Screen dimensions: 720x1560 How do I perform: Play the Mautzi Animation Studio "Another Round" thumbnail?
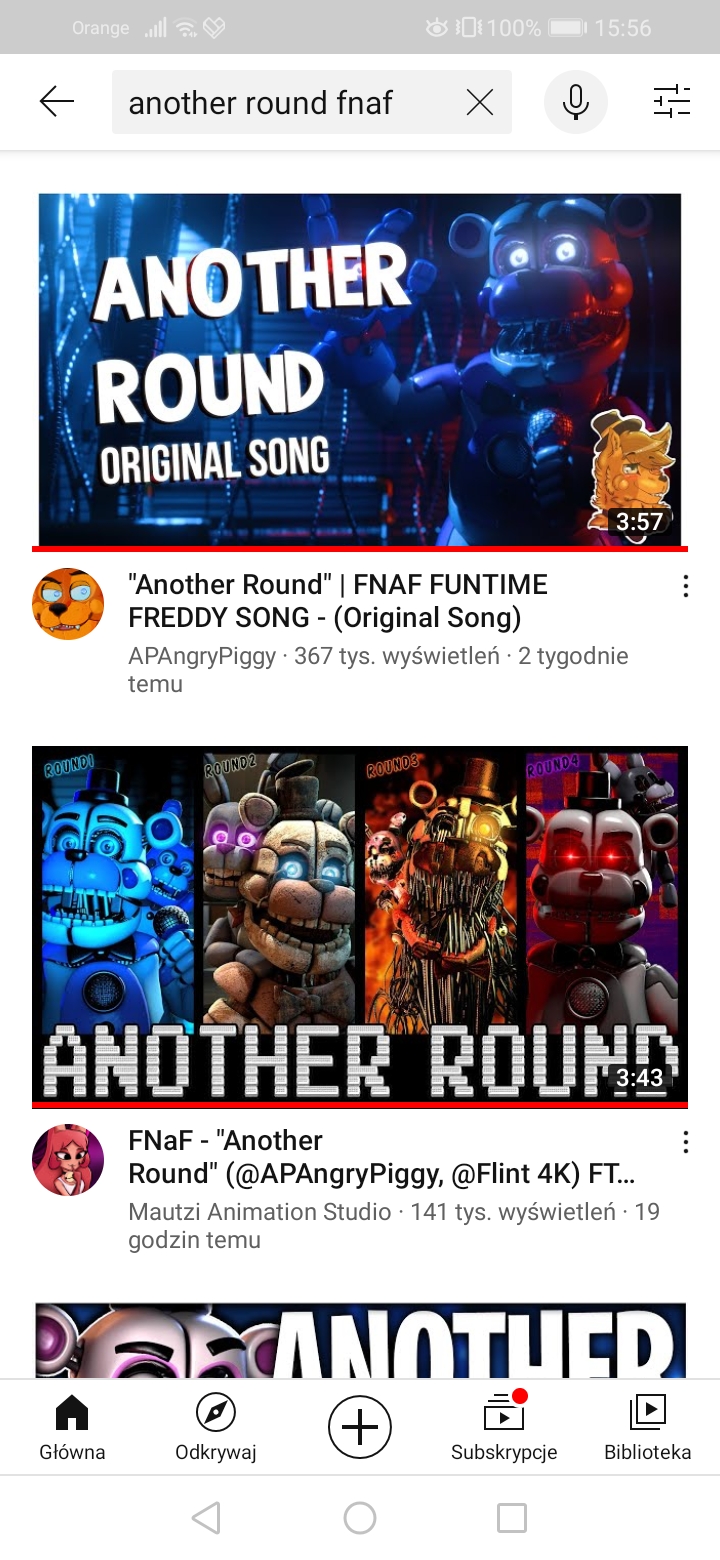coord(360,925)
